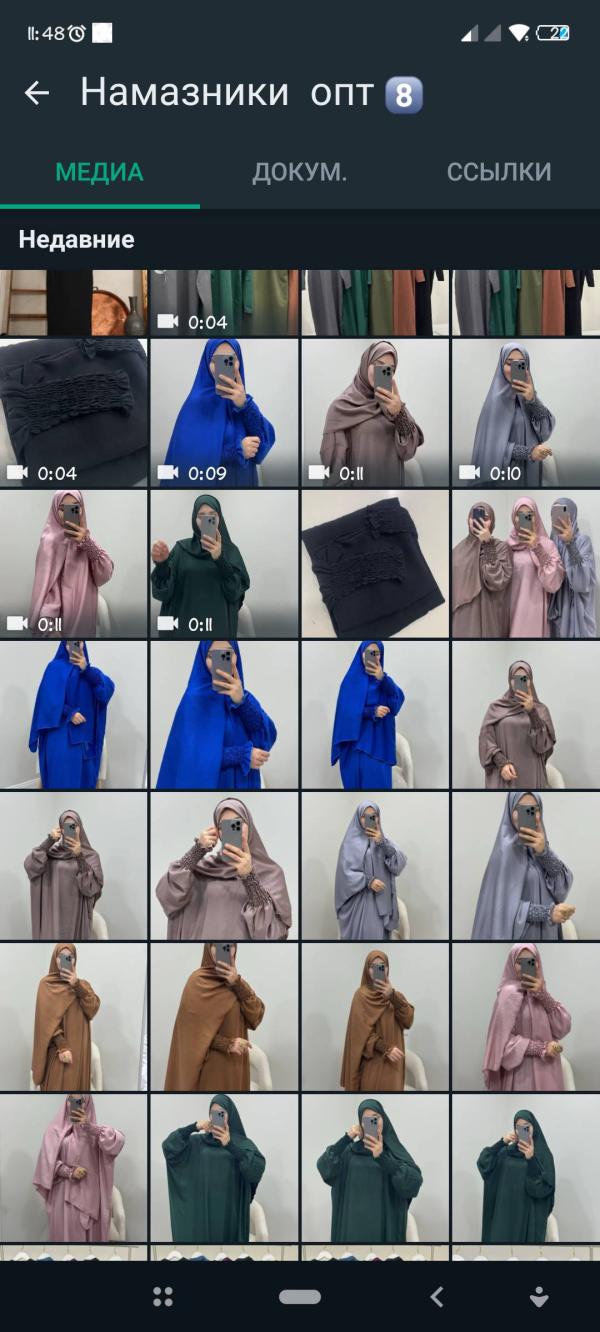Go back using the arrow icon
Screen dimensions: 600x1332
(37, 93)
